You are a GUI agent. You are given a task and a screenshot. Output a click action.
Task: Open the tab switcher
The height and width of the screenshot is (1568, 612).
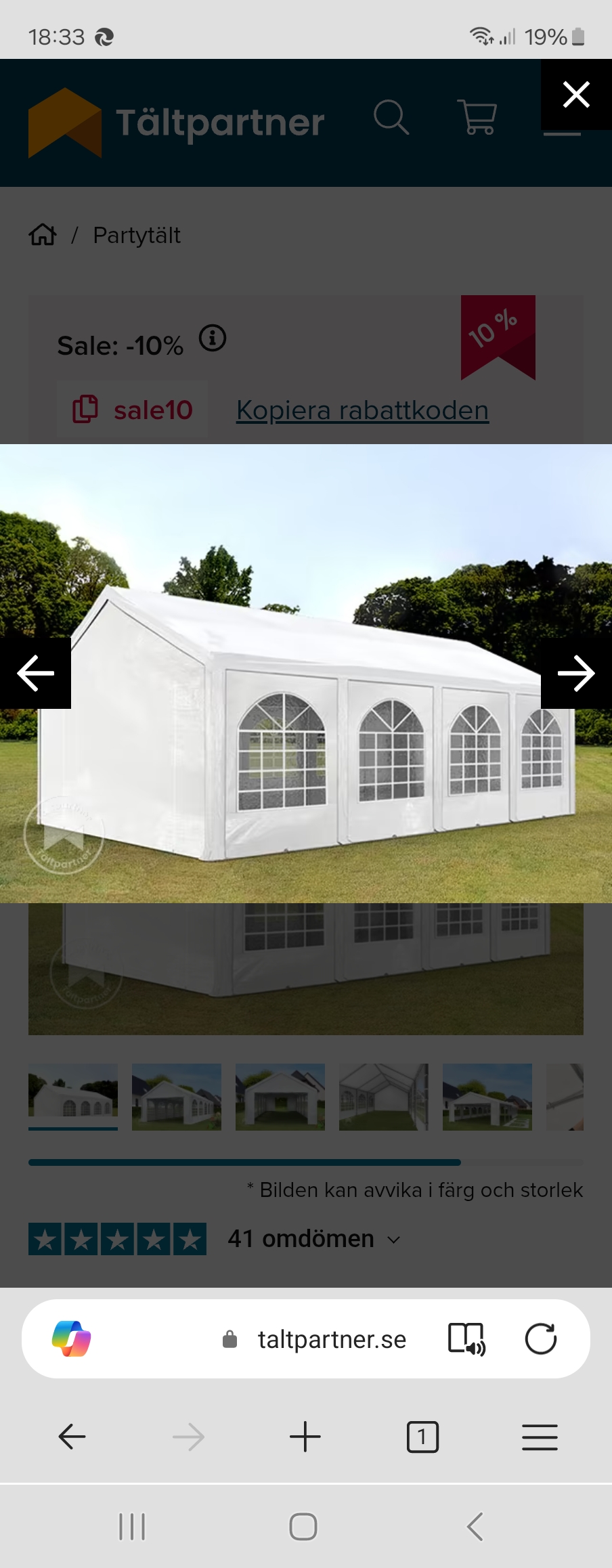(x=422, y=1437)
